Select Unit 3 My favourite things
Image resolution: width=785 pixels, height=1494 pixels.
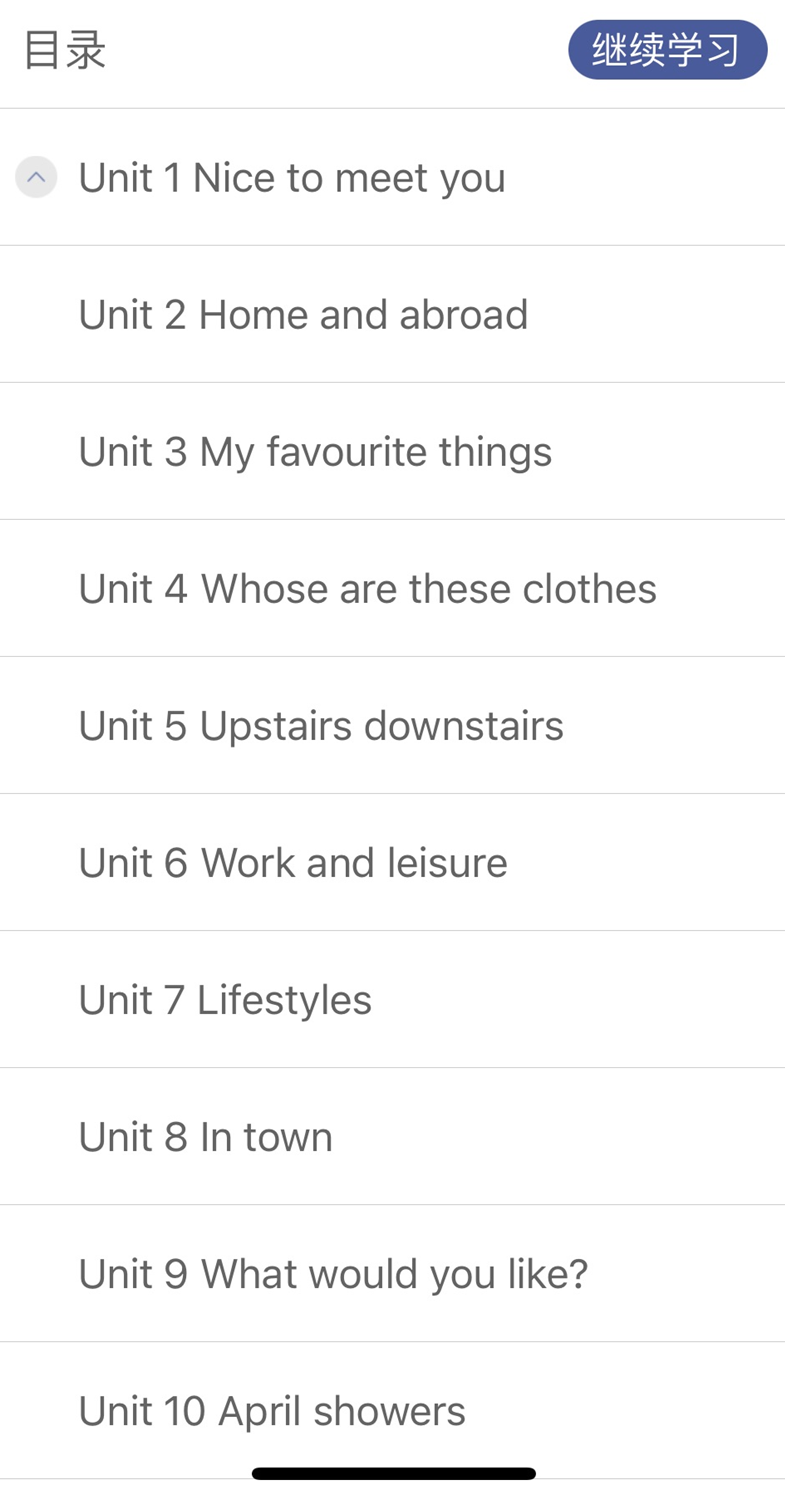(x=315, y=452)
